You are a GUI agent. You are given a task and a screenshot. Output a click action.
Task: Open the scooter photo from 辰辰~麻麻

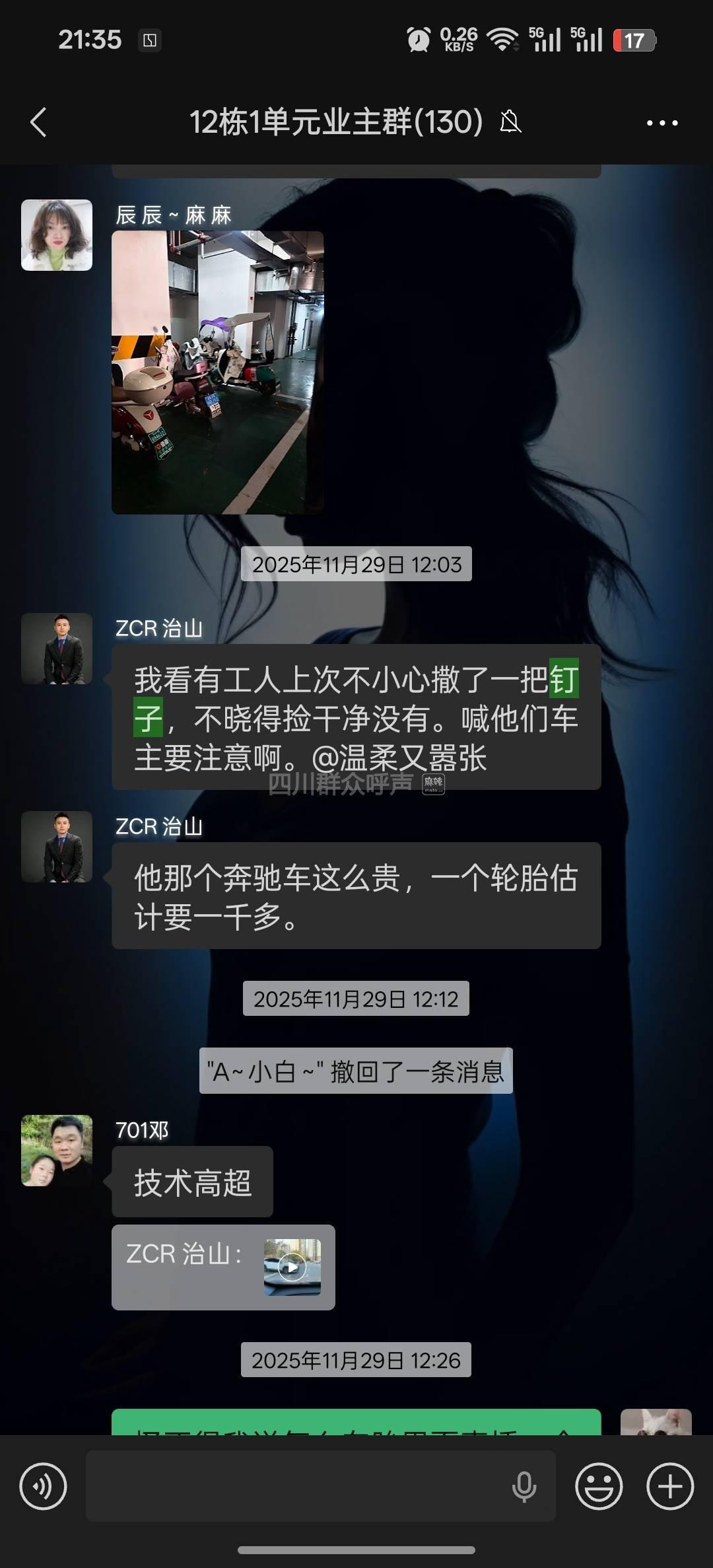tap(217, 372)
